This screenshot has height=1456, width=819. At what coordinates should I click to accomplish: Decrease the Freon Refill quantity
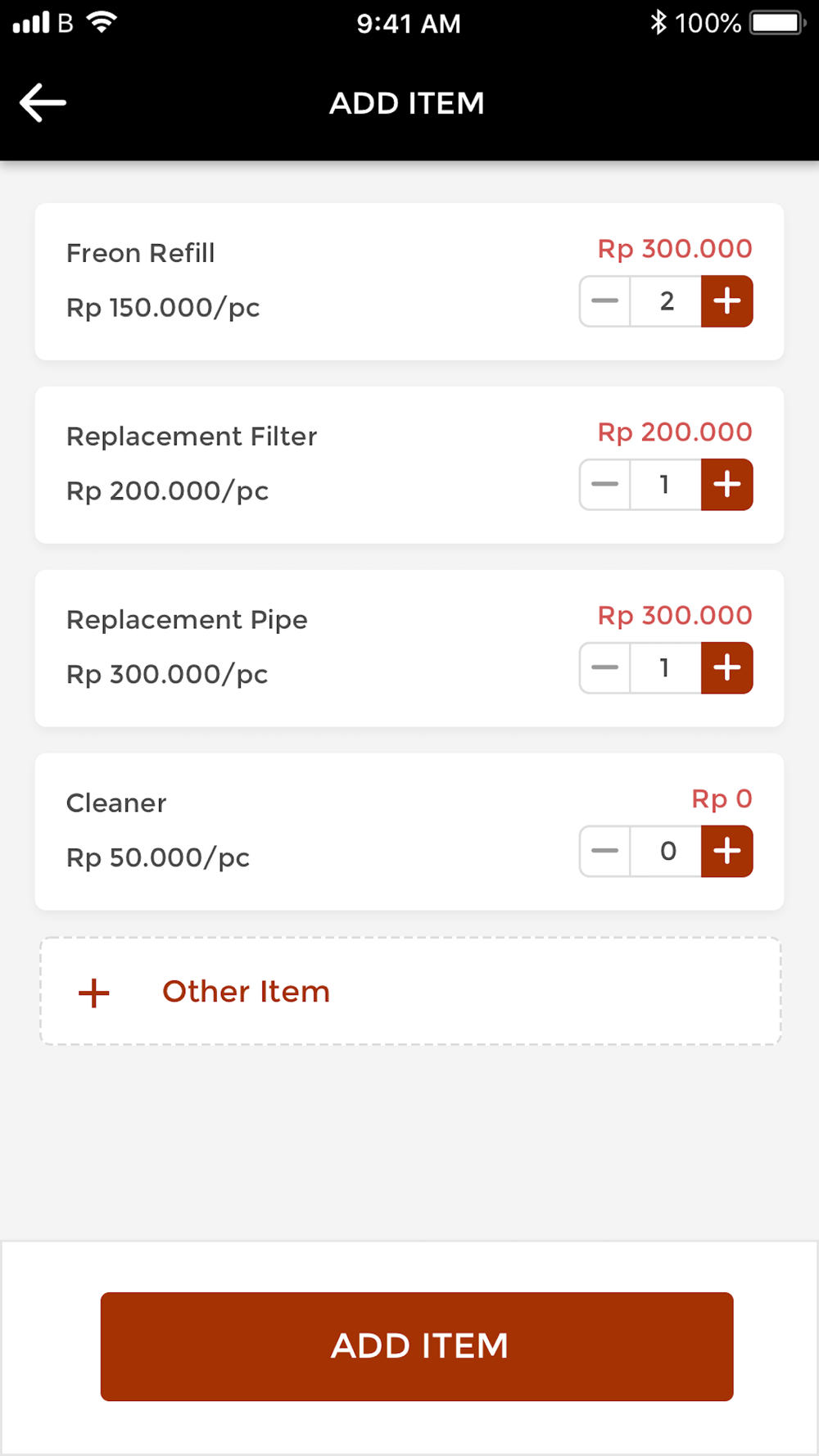(x=605, y=301)
